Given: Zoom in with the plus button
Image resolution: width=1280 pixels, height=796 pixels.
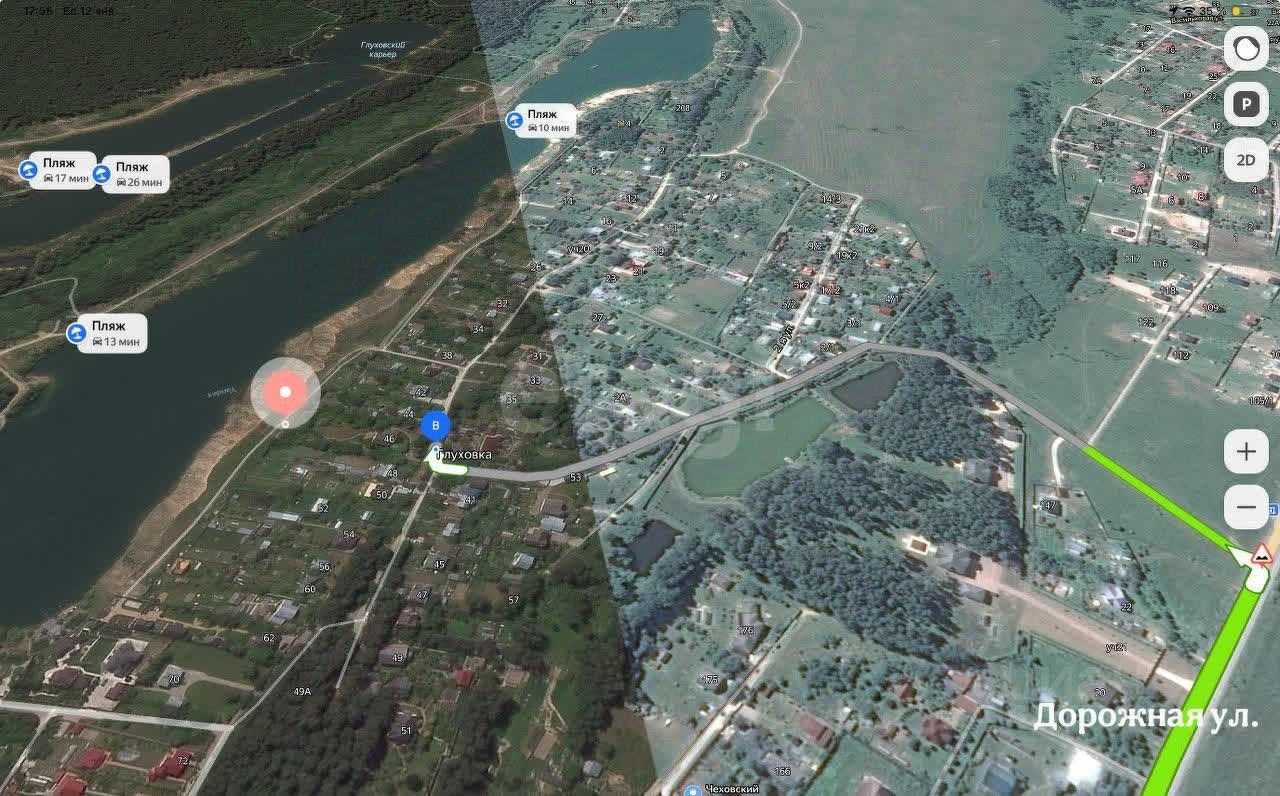Looking at the screenshot, I should point(1246,452).
